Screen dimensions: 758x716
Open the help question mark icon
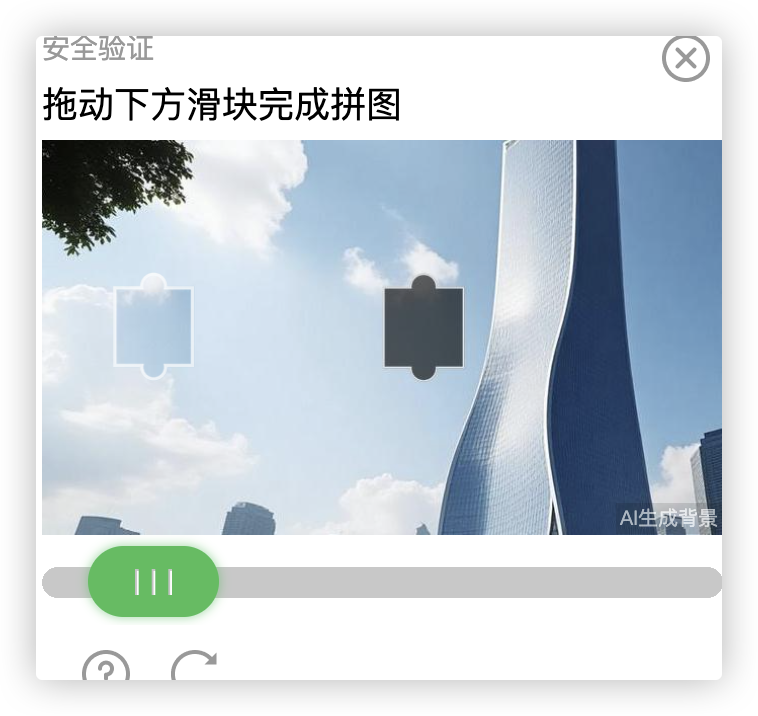click(106, 668)
